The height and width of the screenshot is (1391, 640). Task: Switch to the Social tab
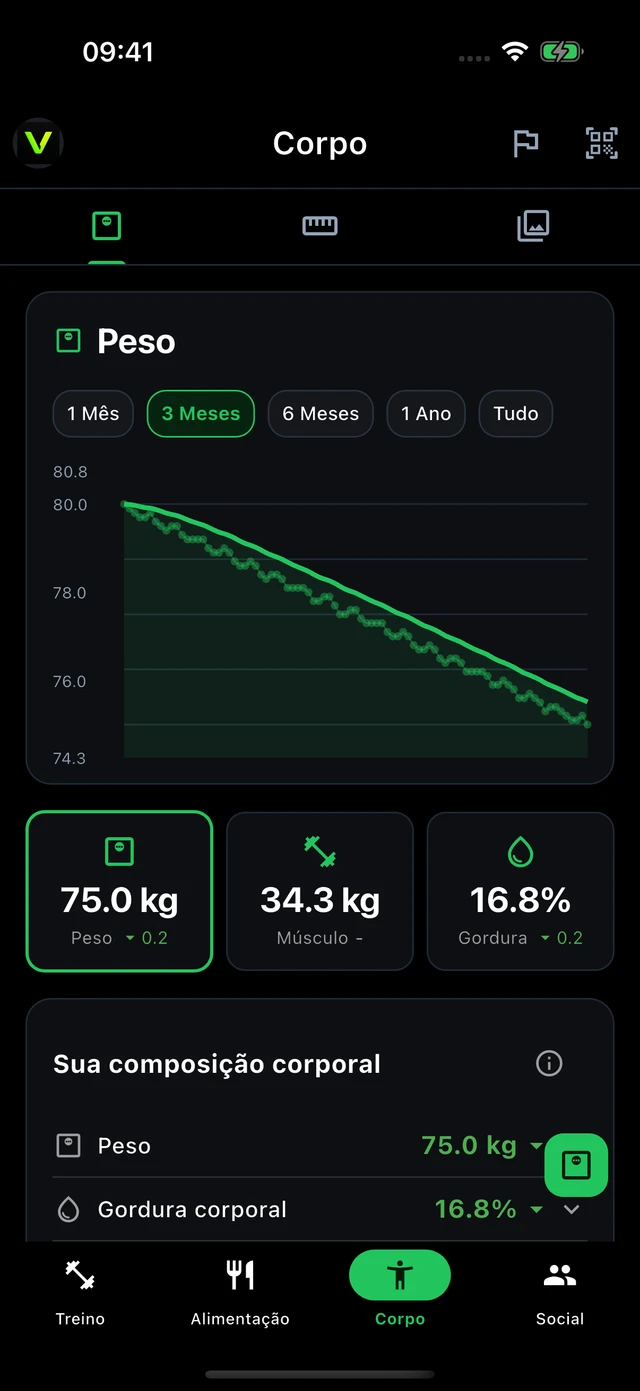click(x=560, y=1292)
